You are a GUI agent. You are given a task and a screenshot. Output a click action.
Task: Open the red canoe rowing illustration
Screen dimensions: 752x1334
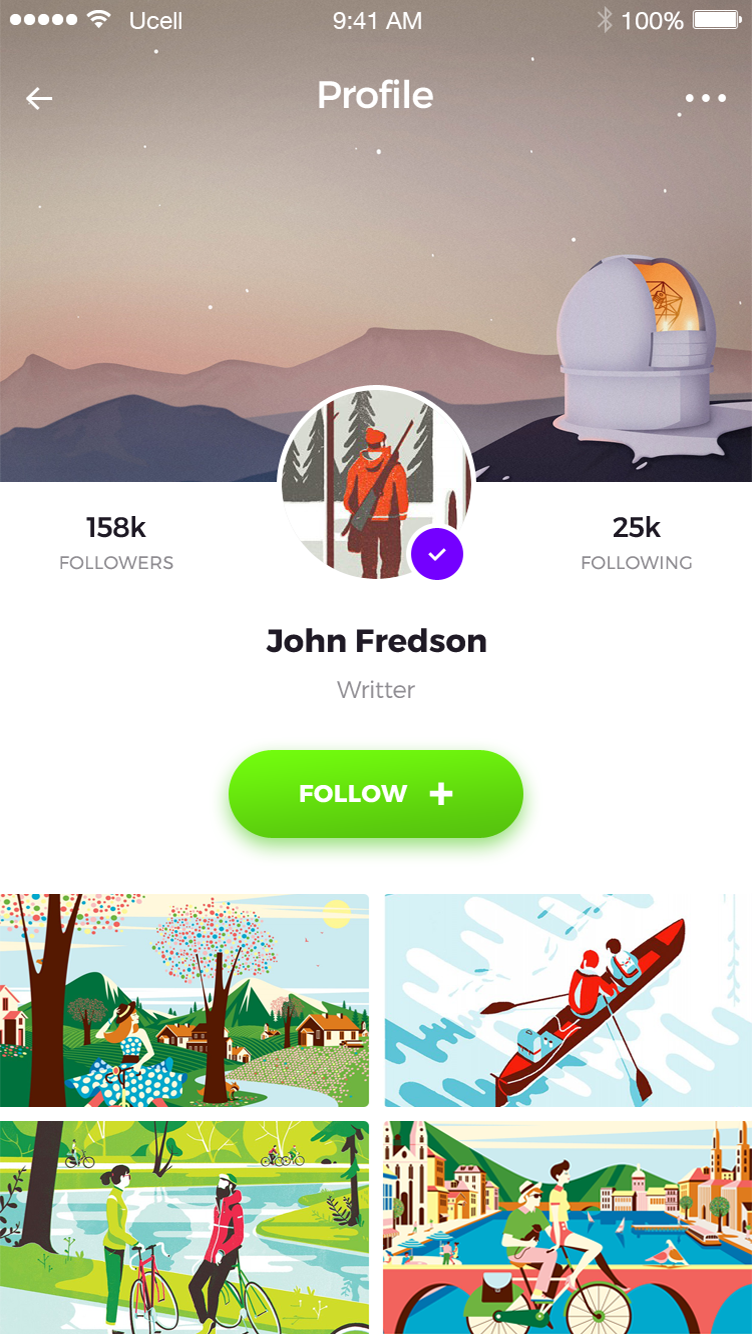pyautogui.click(x=568, y=1000)
